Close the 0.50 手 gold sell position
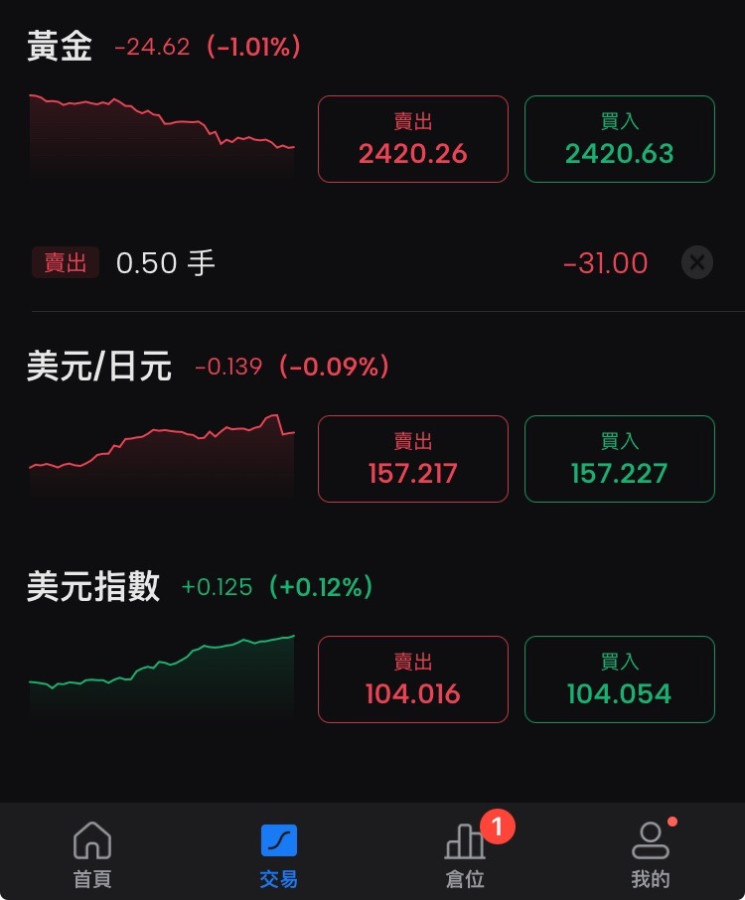The image size is (745, 900). 697,263
